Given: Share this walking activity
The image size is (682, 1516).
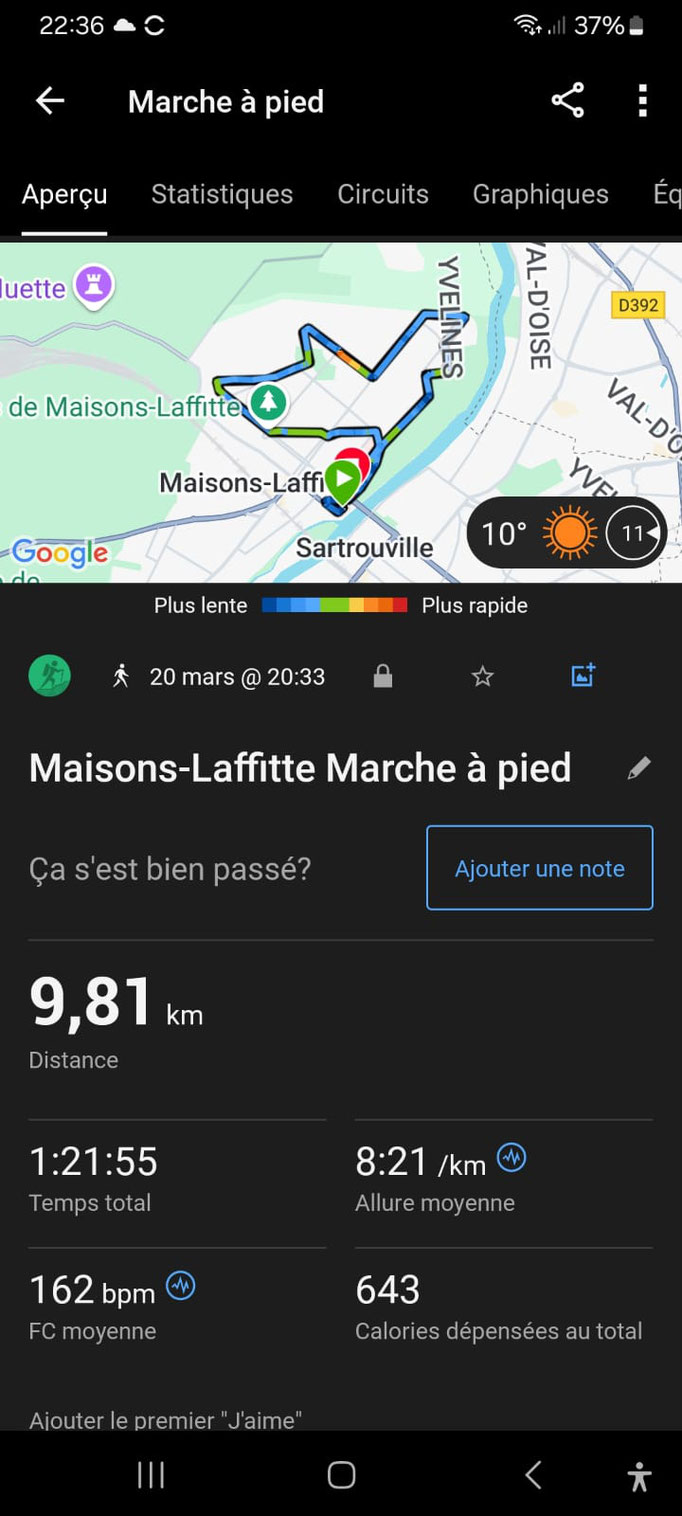Looking at the screenshot, I should 567,101.
